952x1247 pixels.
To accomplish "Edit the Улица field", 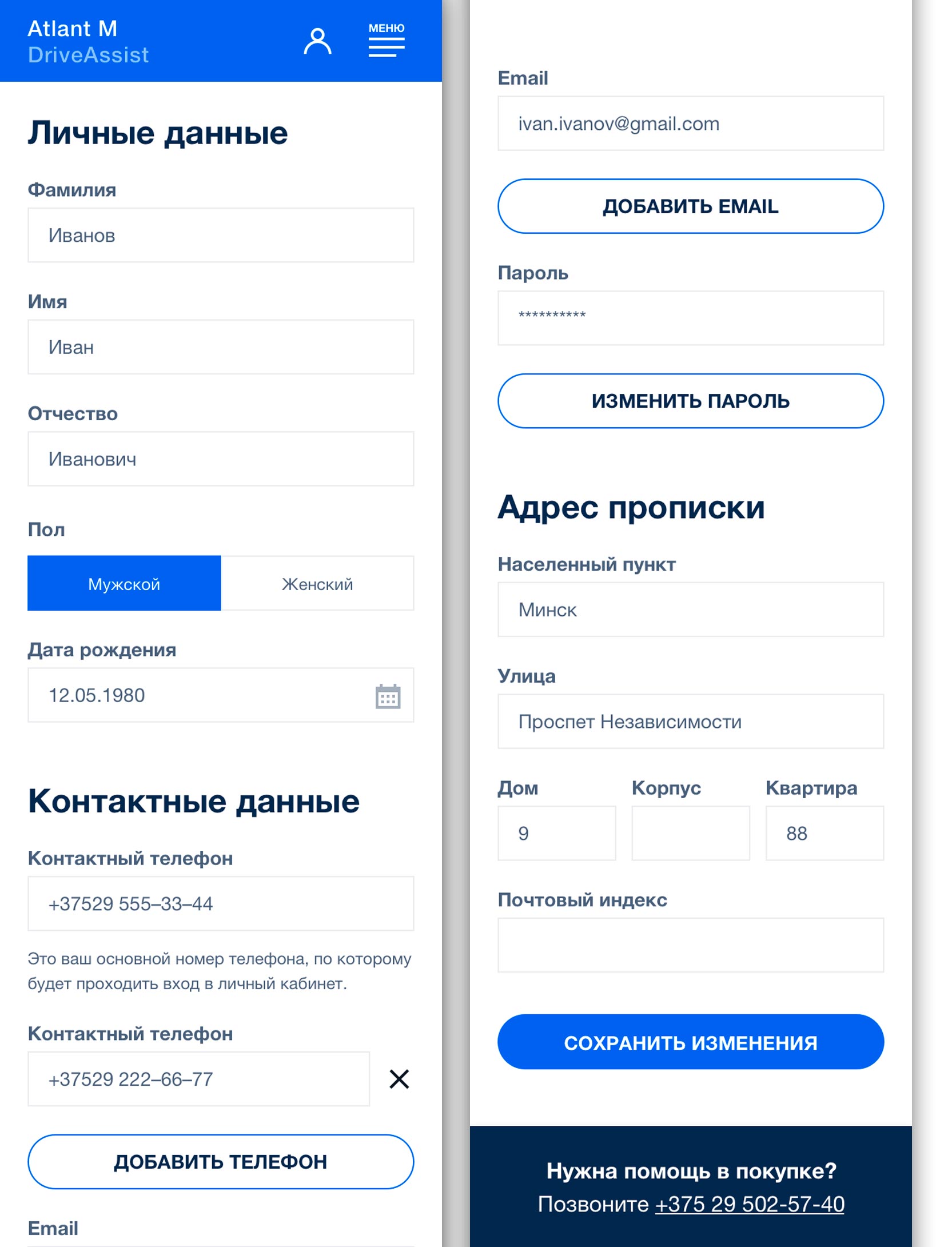I will pos(690,722).
